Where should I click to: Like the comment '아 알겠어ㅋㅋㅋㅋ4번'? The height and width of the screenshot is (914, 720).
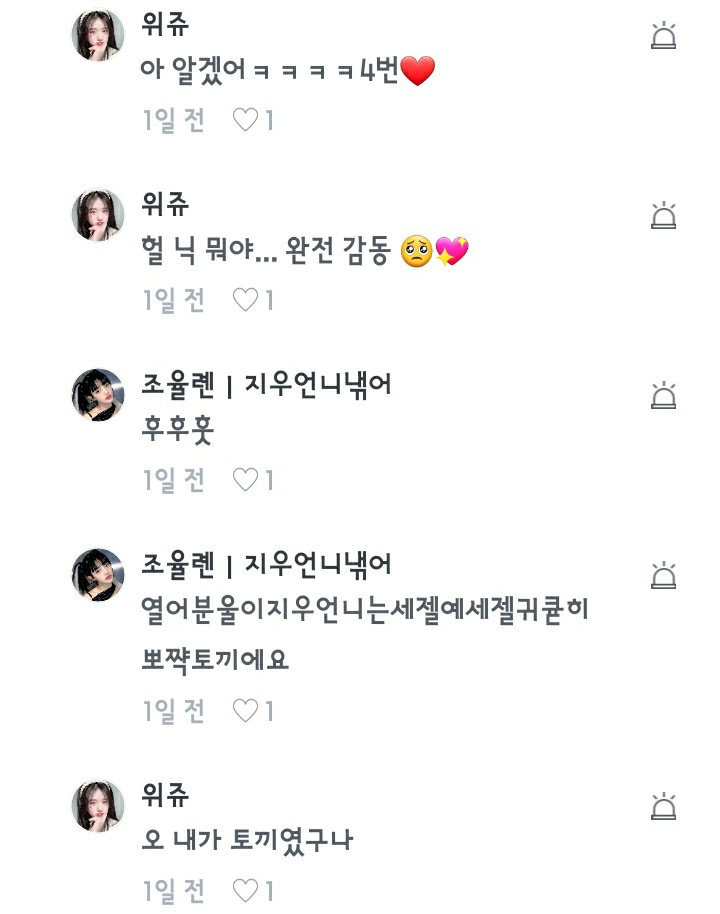coord(245,121)
